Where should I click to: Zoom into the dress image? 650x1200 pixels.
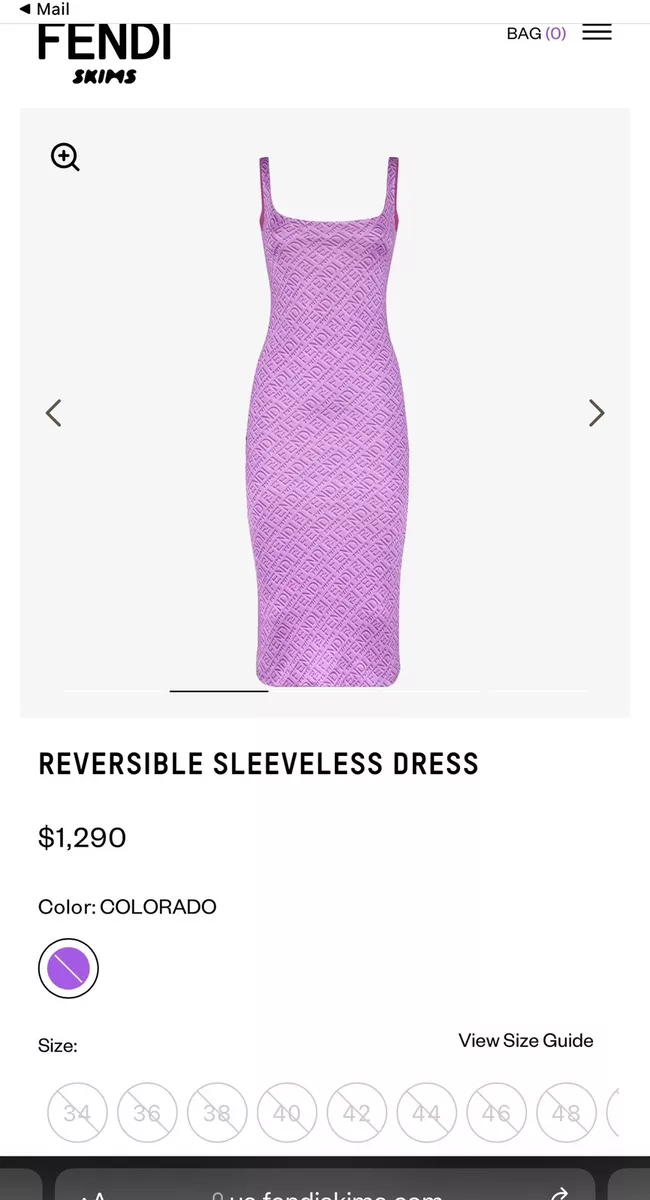65,157
